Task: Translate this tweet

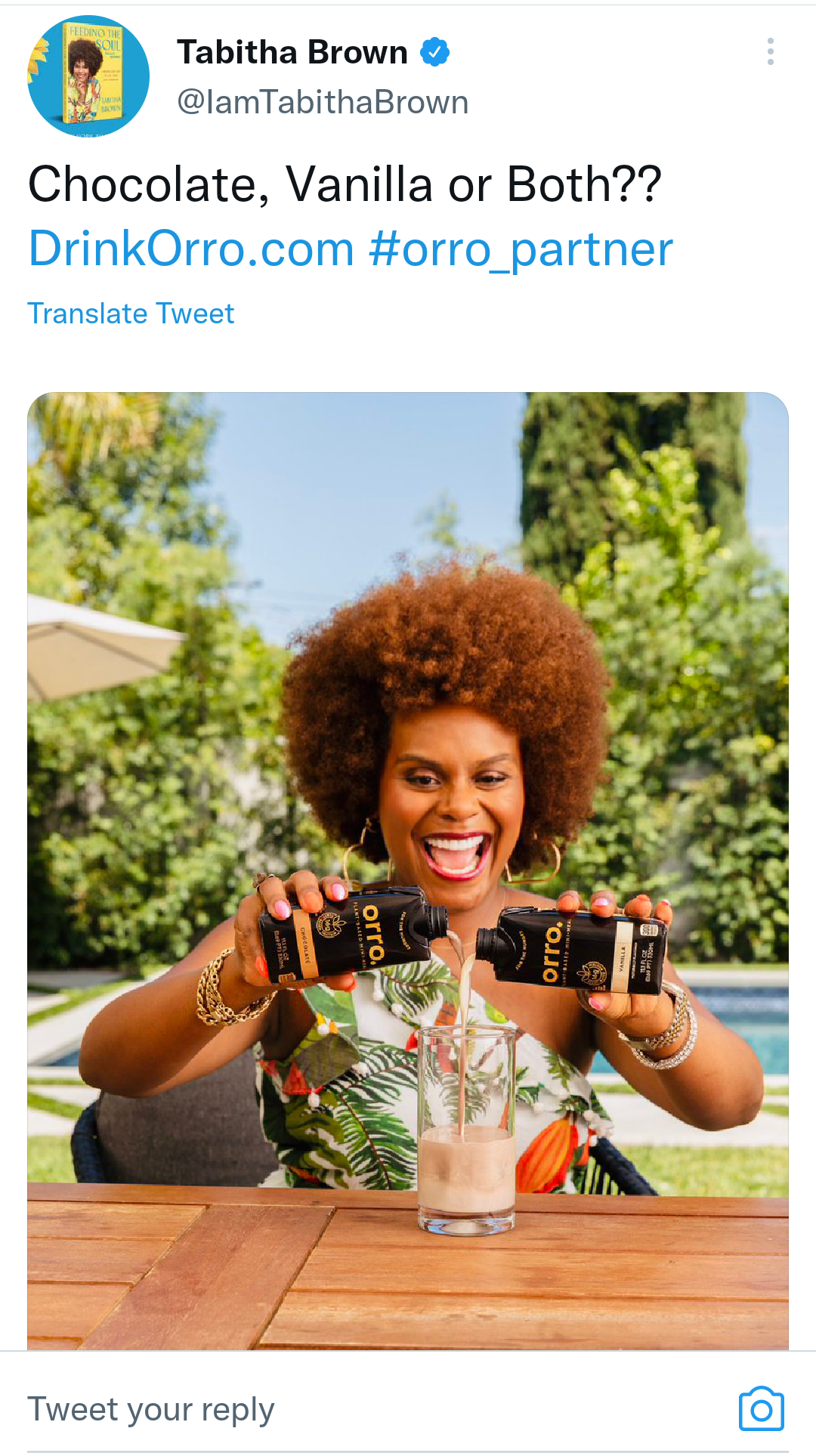Action: pos(131,314)
